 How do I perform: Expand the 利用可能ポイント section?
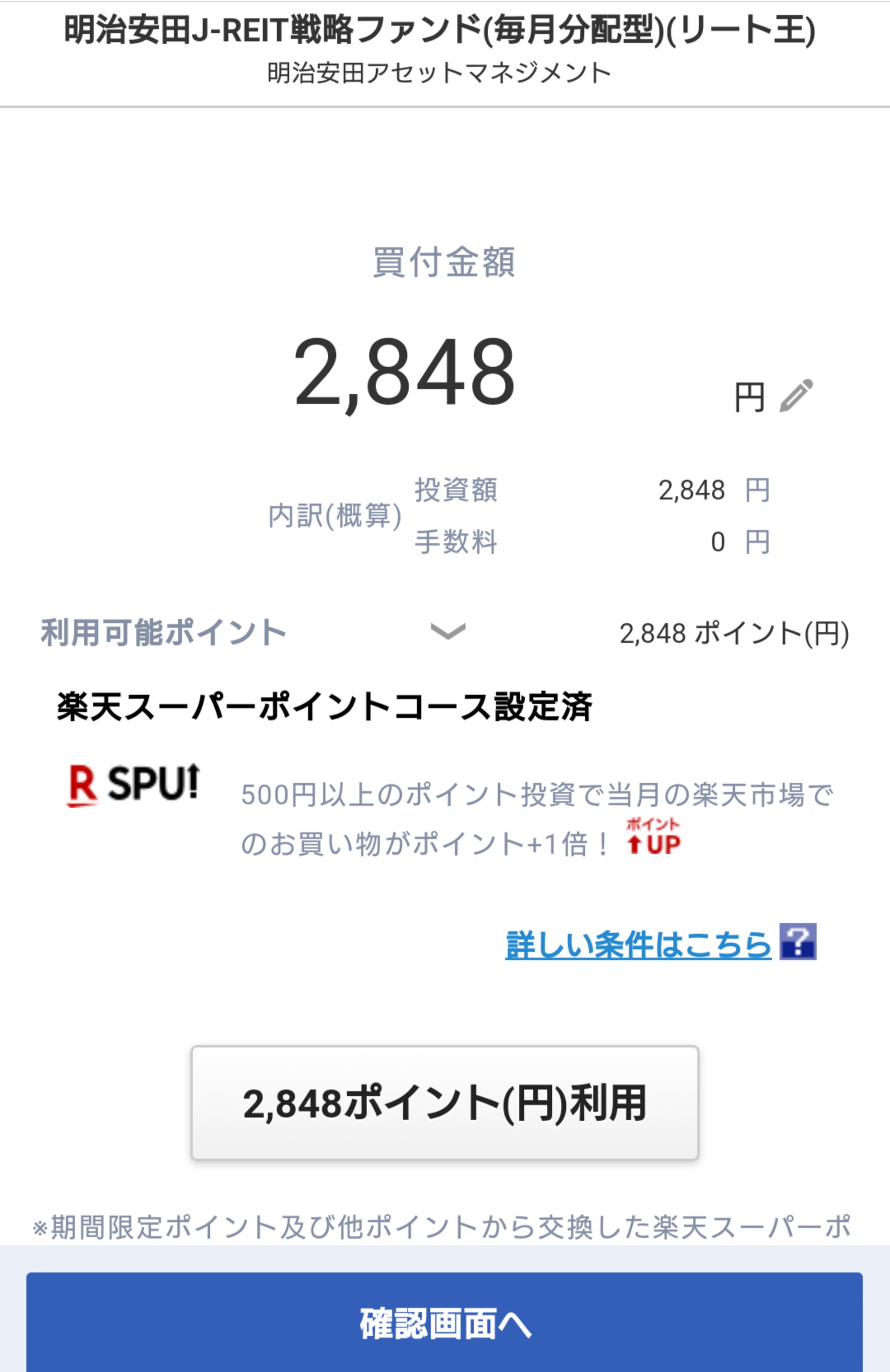pos(448,631)
